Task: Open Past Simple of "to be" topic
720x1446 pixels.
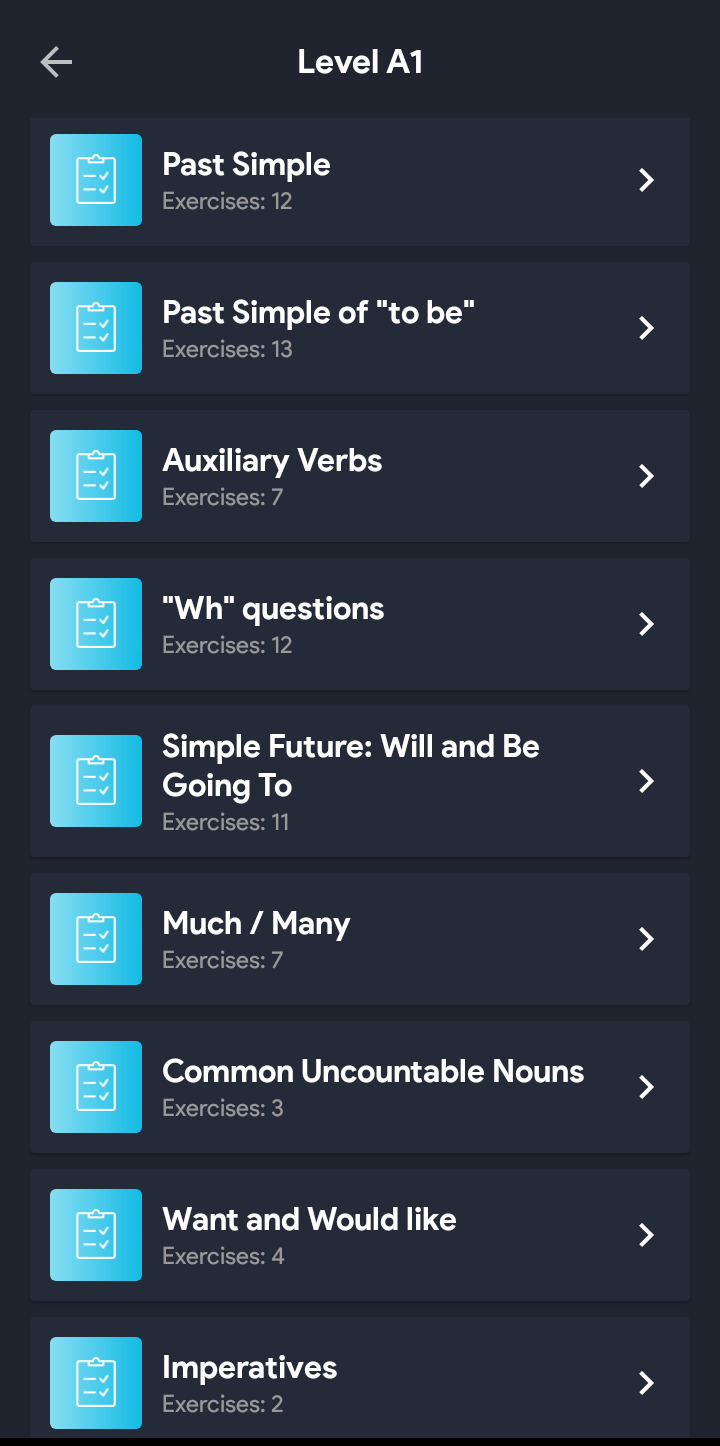Action: tap(360, 328)
